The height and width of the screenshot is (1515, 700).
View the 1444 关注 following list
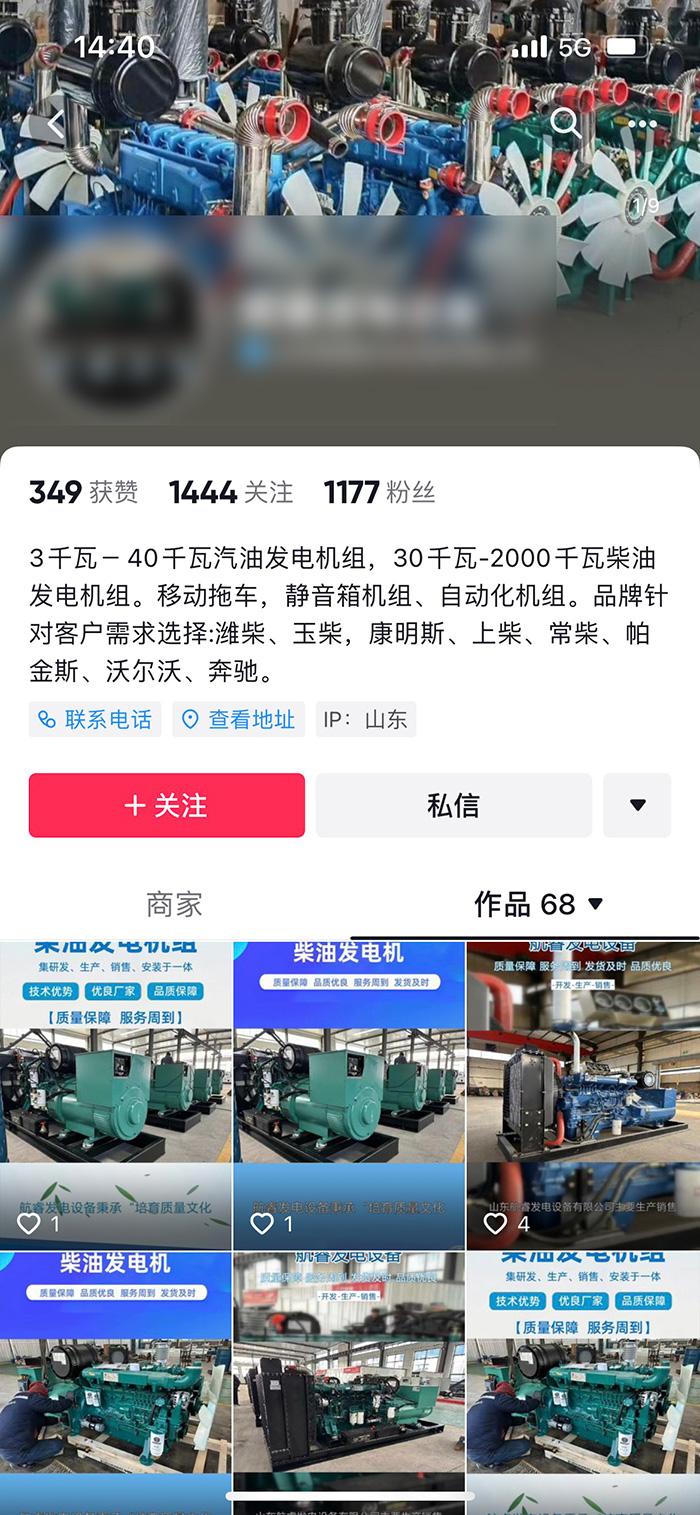(x=231, y=492)
